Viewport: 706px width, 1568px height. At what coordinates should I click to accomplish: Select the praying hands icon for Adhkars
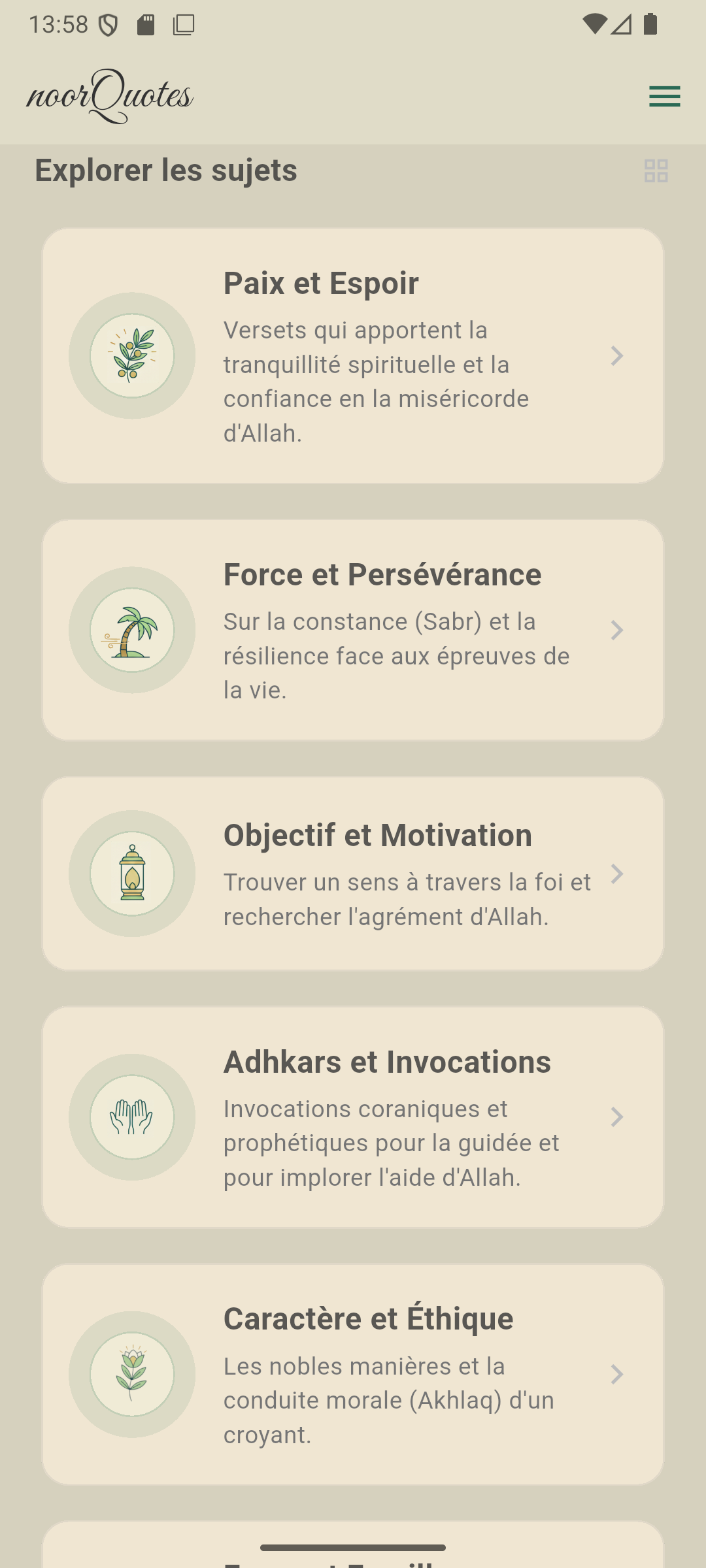click(x=132, y=1119)
